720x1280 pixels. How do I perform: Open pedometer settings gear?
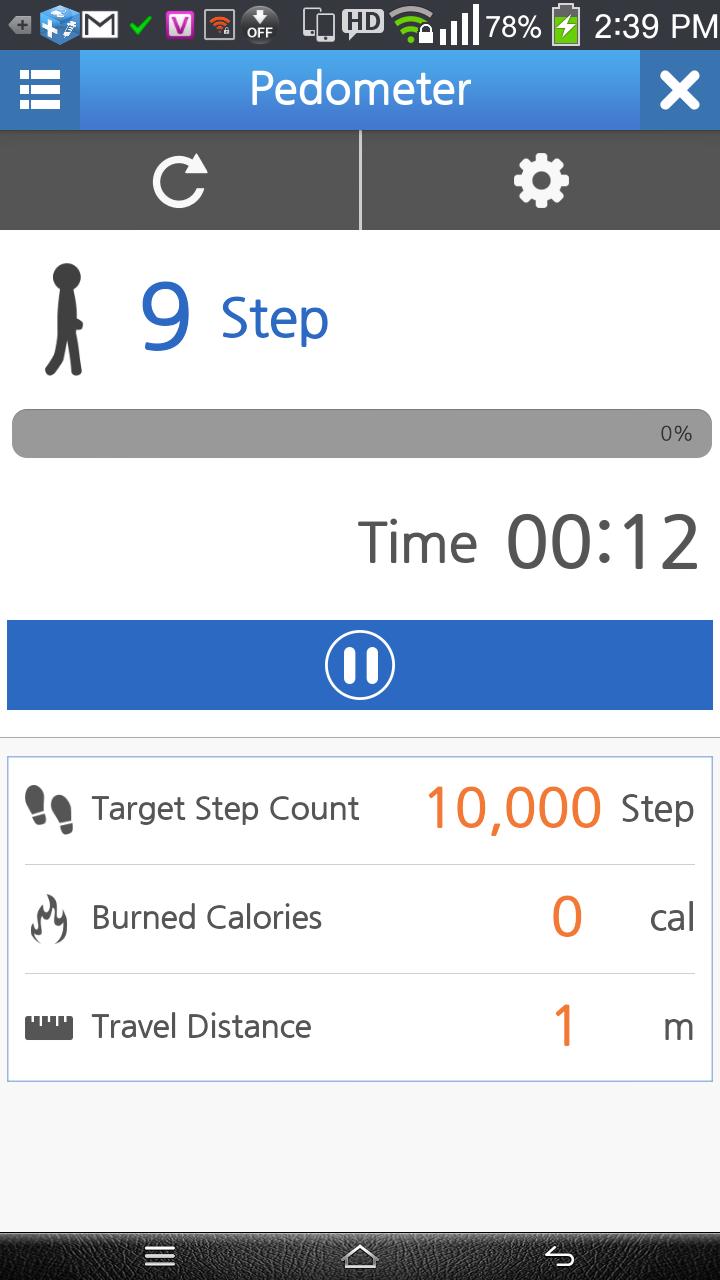[x=541, y=181]
